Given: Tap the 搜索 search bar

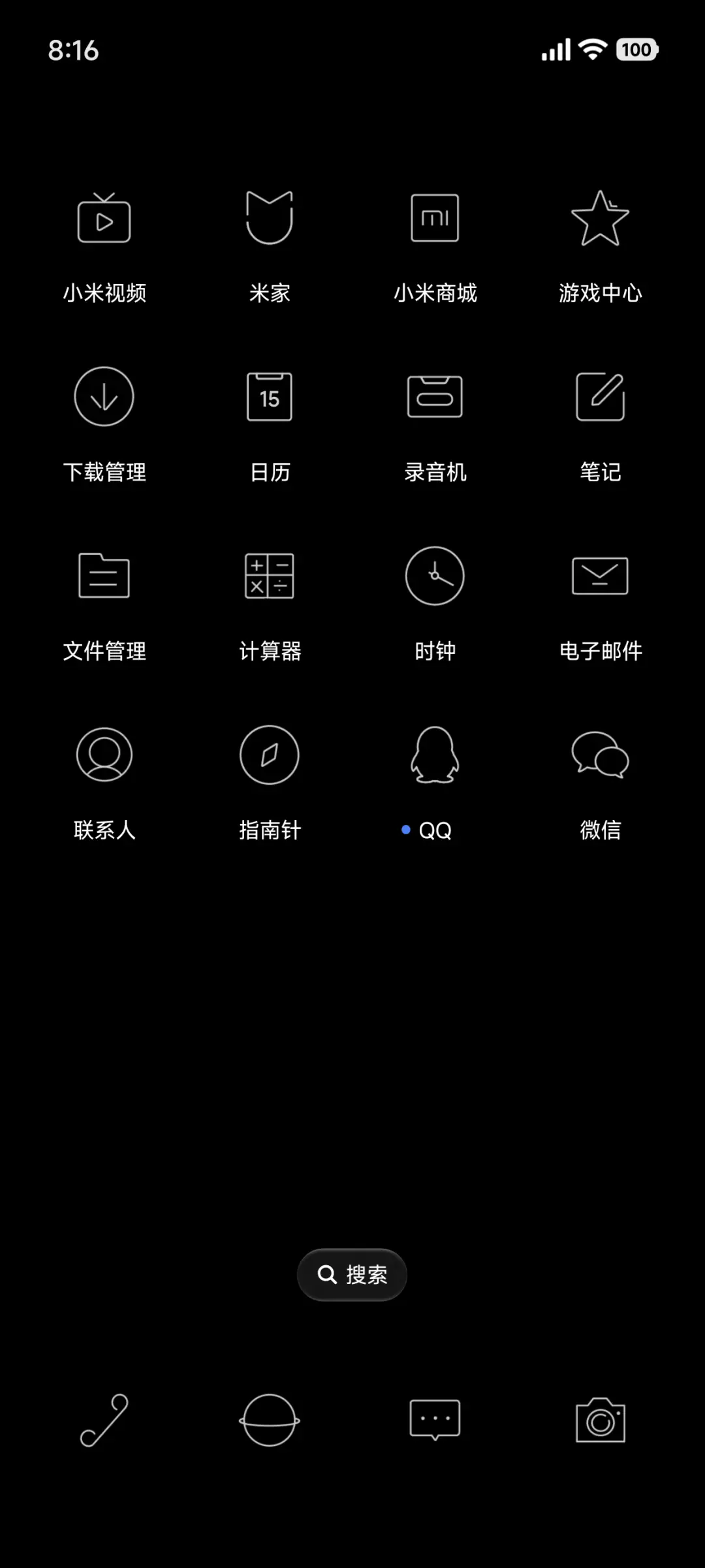Looking at the screenshot, I should tap(352, 1274).
